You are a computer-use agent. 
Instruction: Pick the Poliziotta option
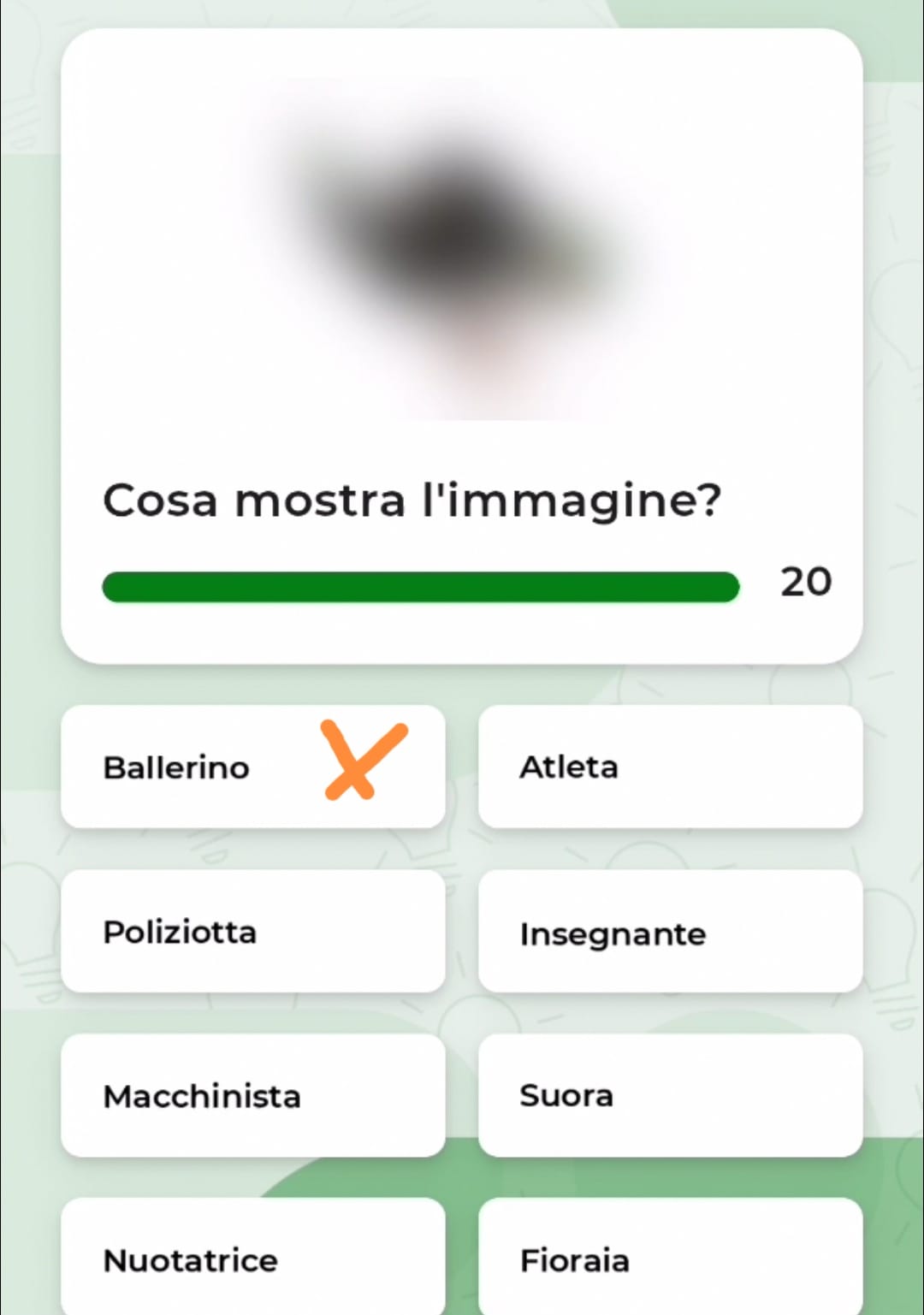click(252, 932)
